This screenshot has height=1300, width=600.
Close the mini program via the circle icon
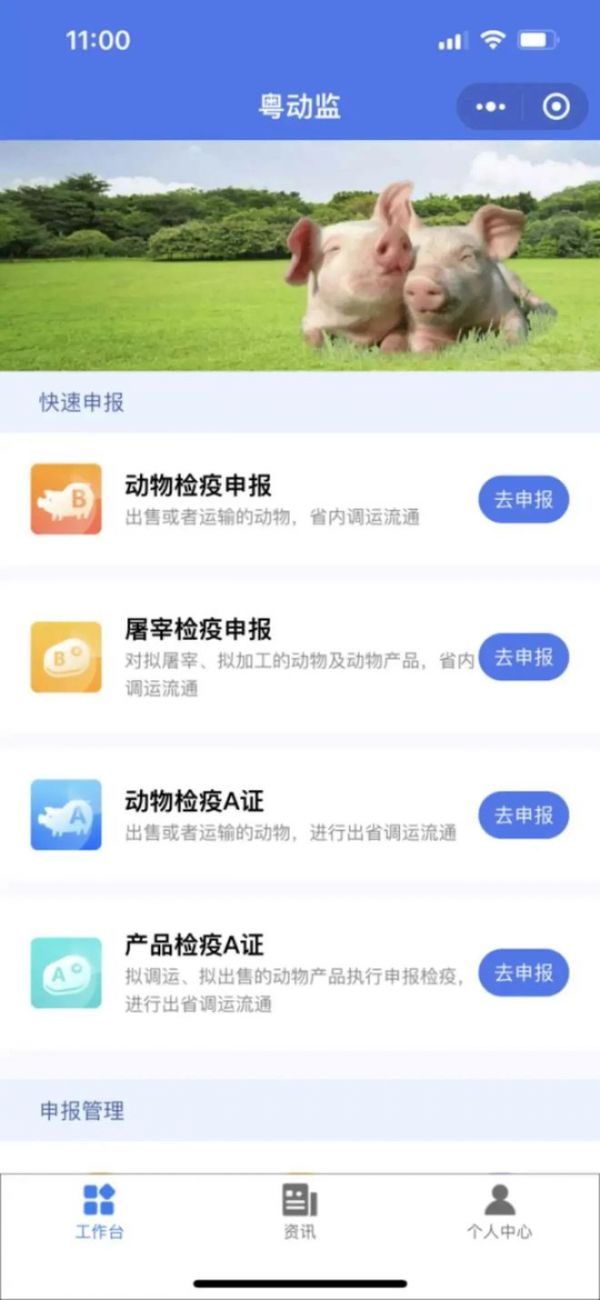pyautogui.click(x=556, y=107)
